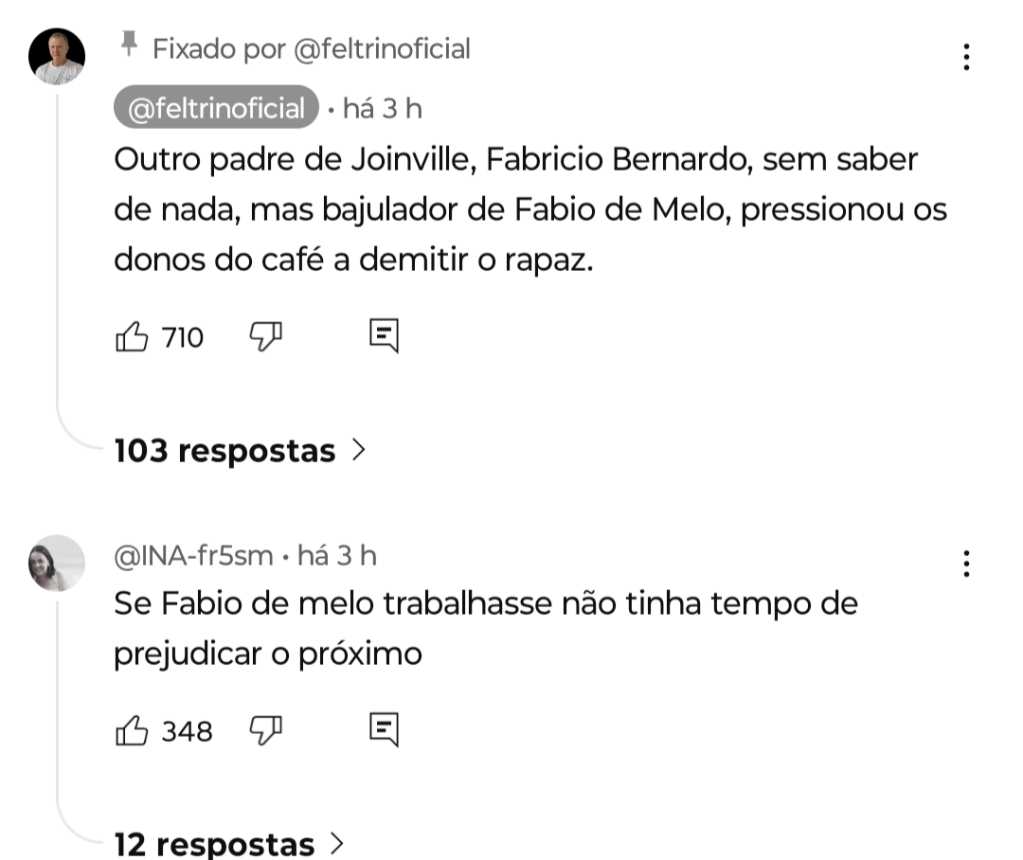Expand the 103 respostas thread
Viewport: 1023px width, 860px height.
[x=240, y=451]
